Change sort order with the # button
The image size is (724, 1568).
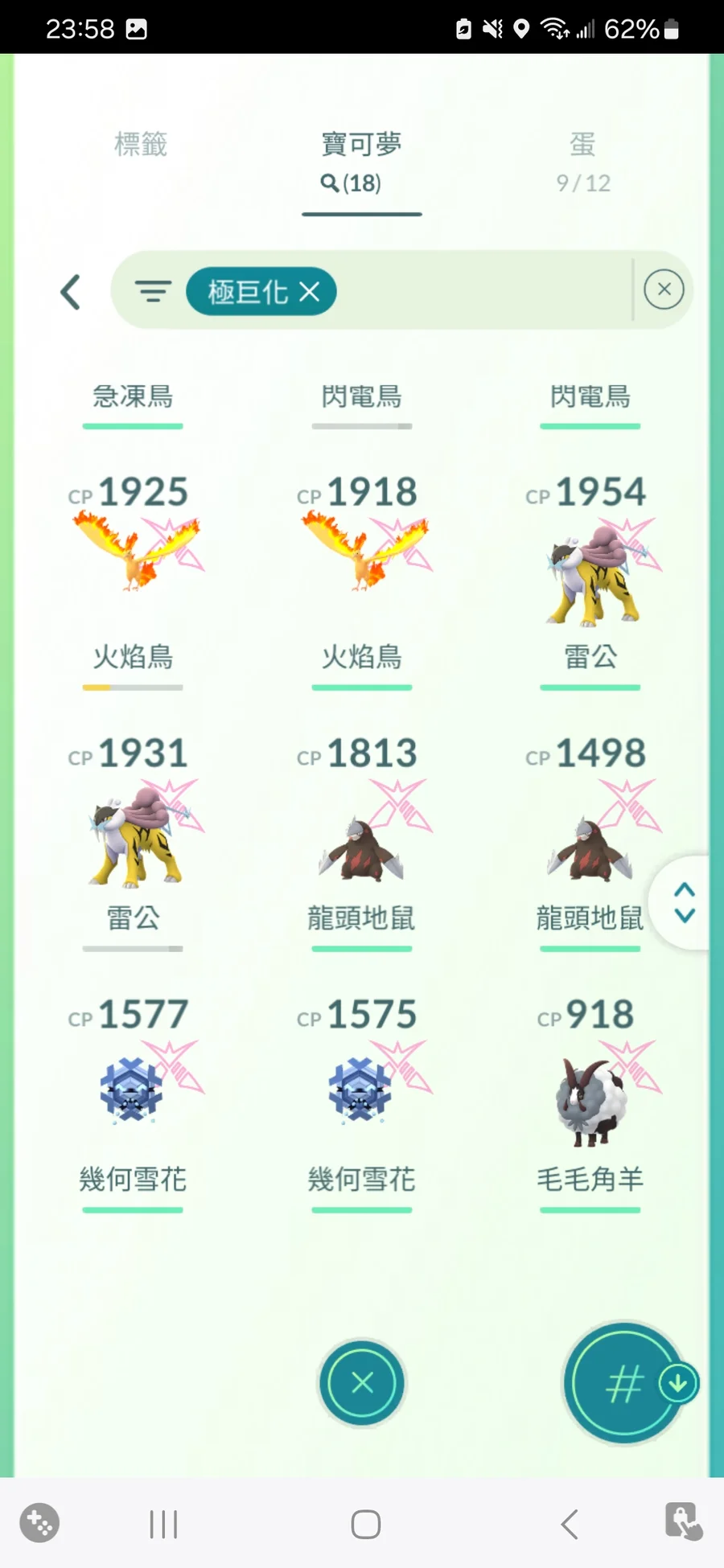(624, 1383)
